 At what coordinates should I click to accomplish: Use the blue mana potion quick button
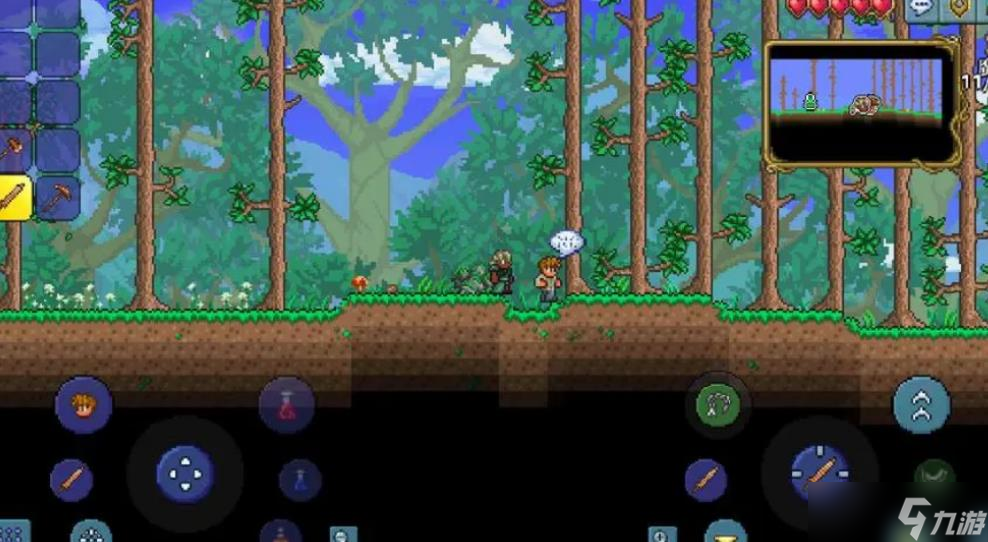coord(300,479)
